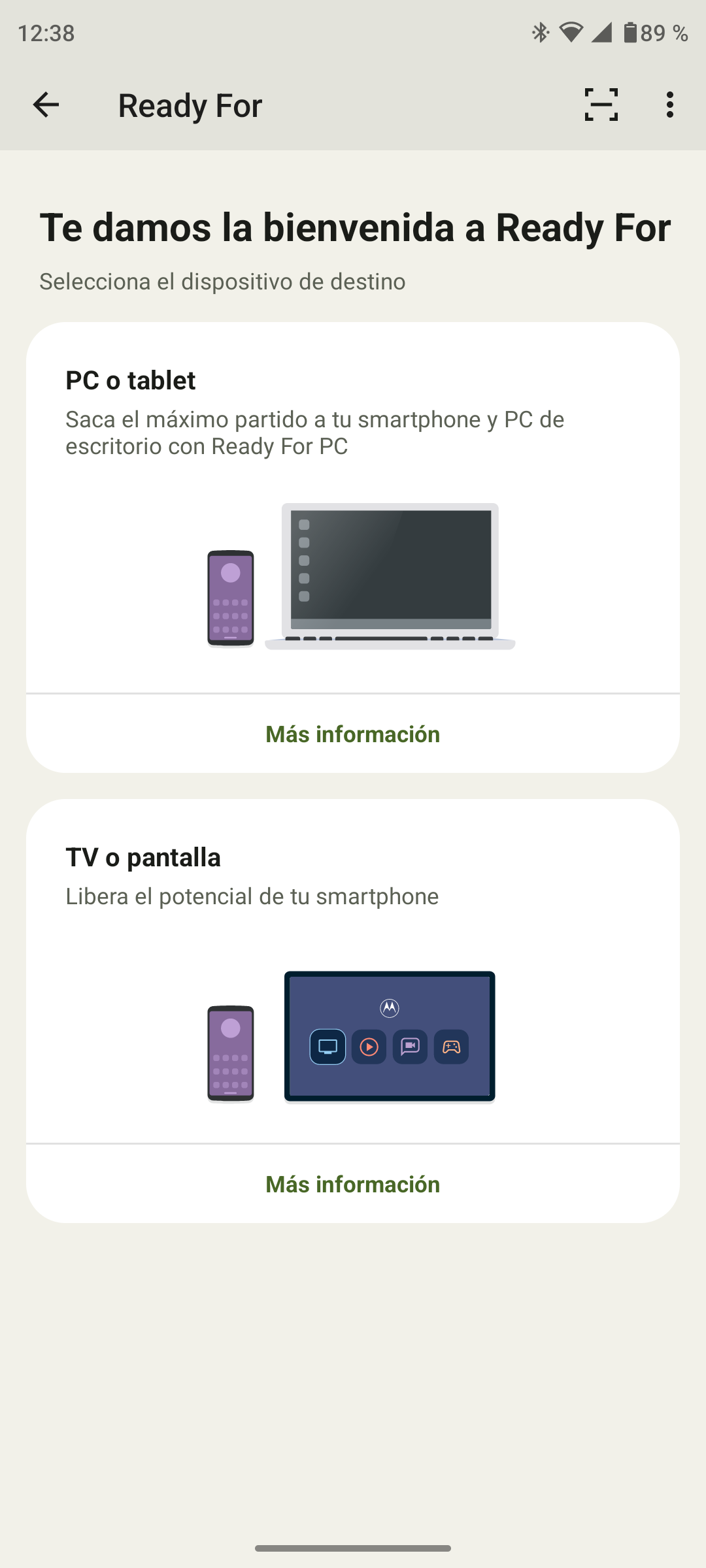Open the QR scan icon

tap(601, 105)
